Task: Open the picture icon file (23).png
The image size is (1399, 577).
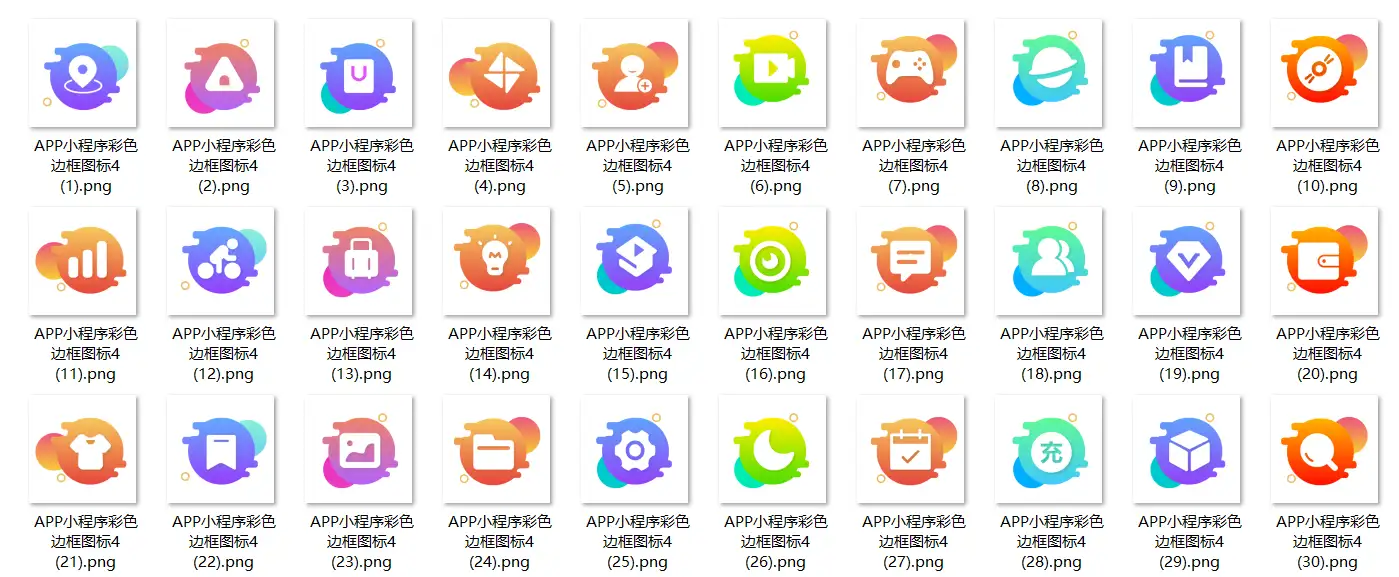Action: point(360,449)
